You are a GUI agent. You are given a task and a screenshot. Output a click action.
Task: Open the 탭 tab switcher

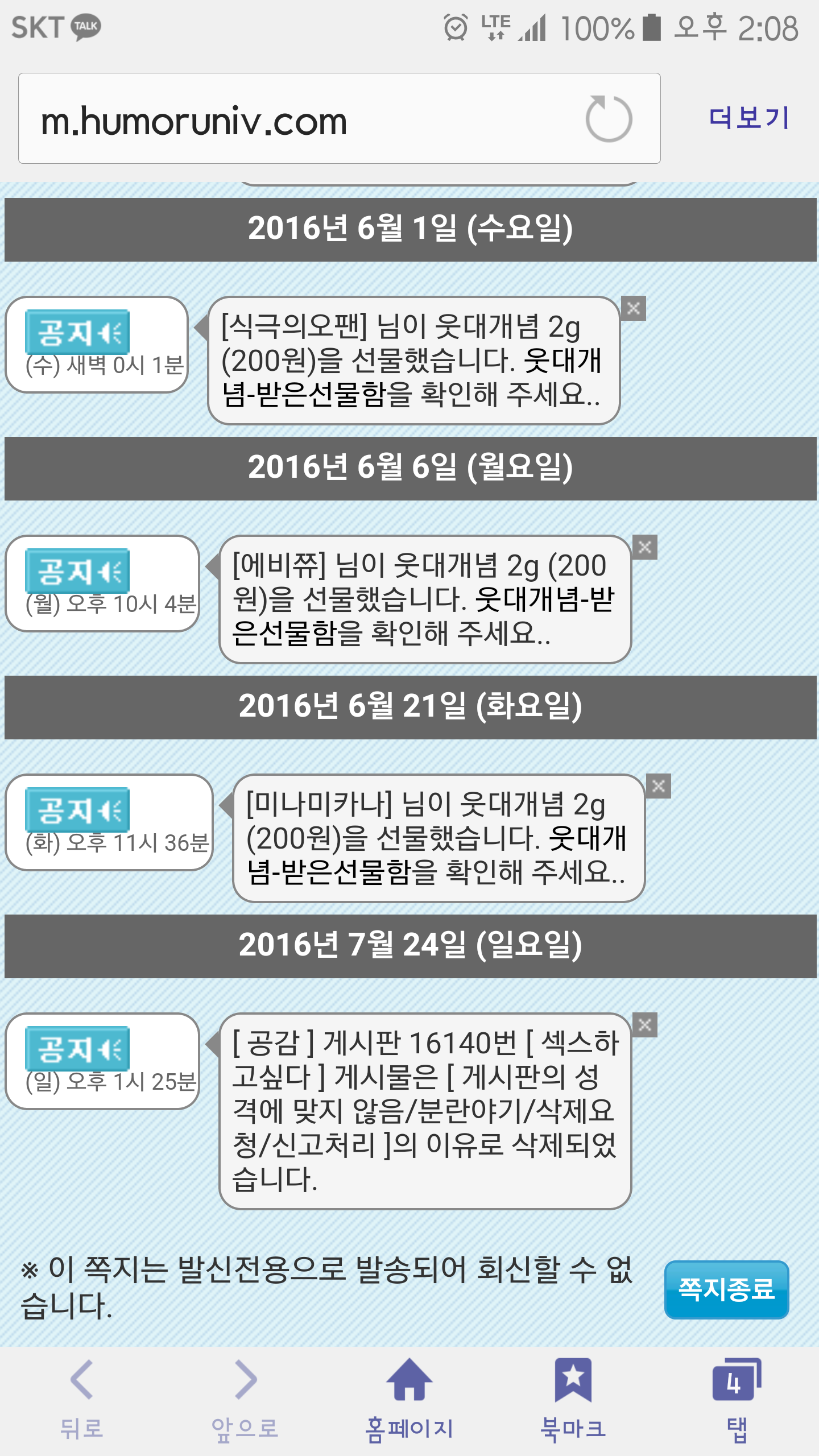(x=737, y=1399)
